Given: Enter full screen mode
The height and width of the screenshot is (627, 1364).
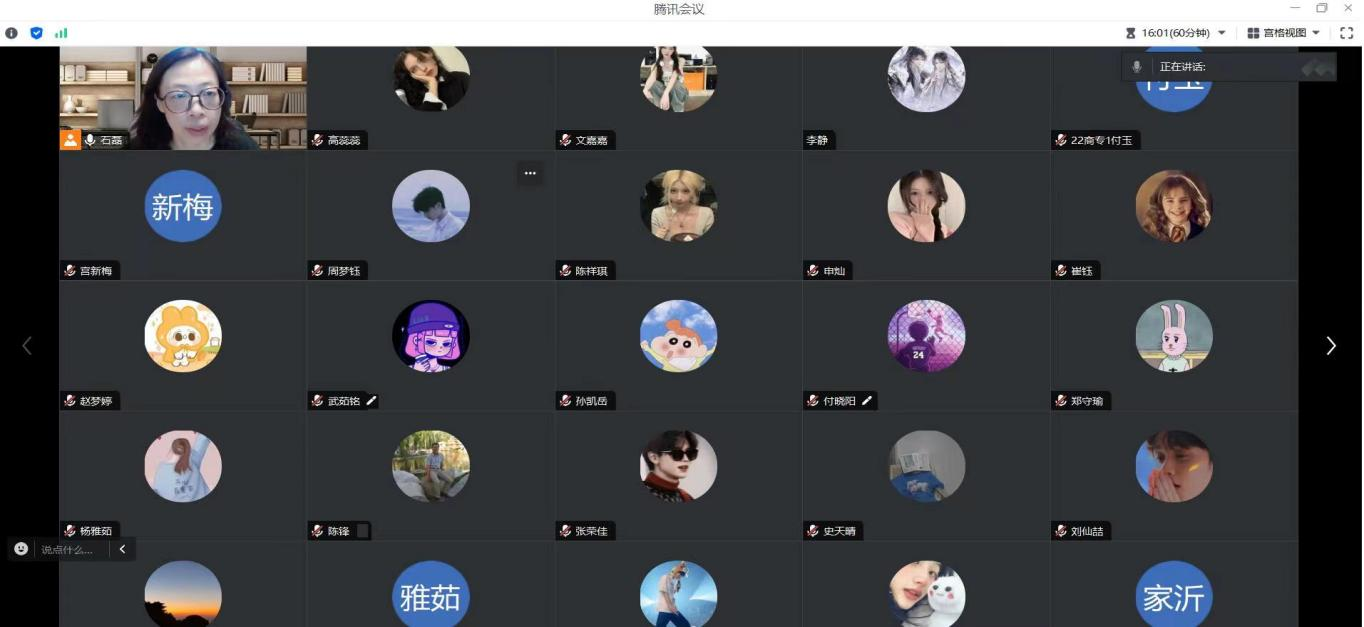Looking at the screenshot, I should coord(1346,33).
